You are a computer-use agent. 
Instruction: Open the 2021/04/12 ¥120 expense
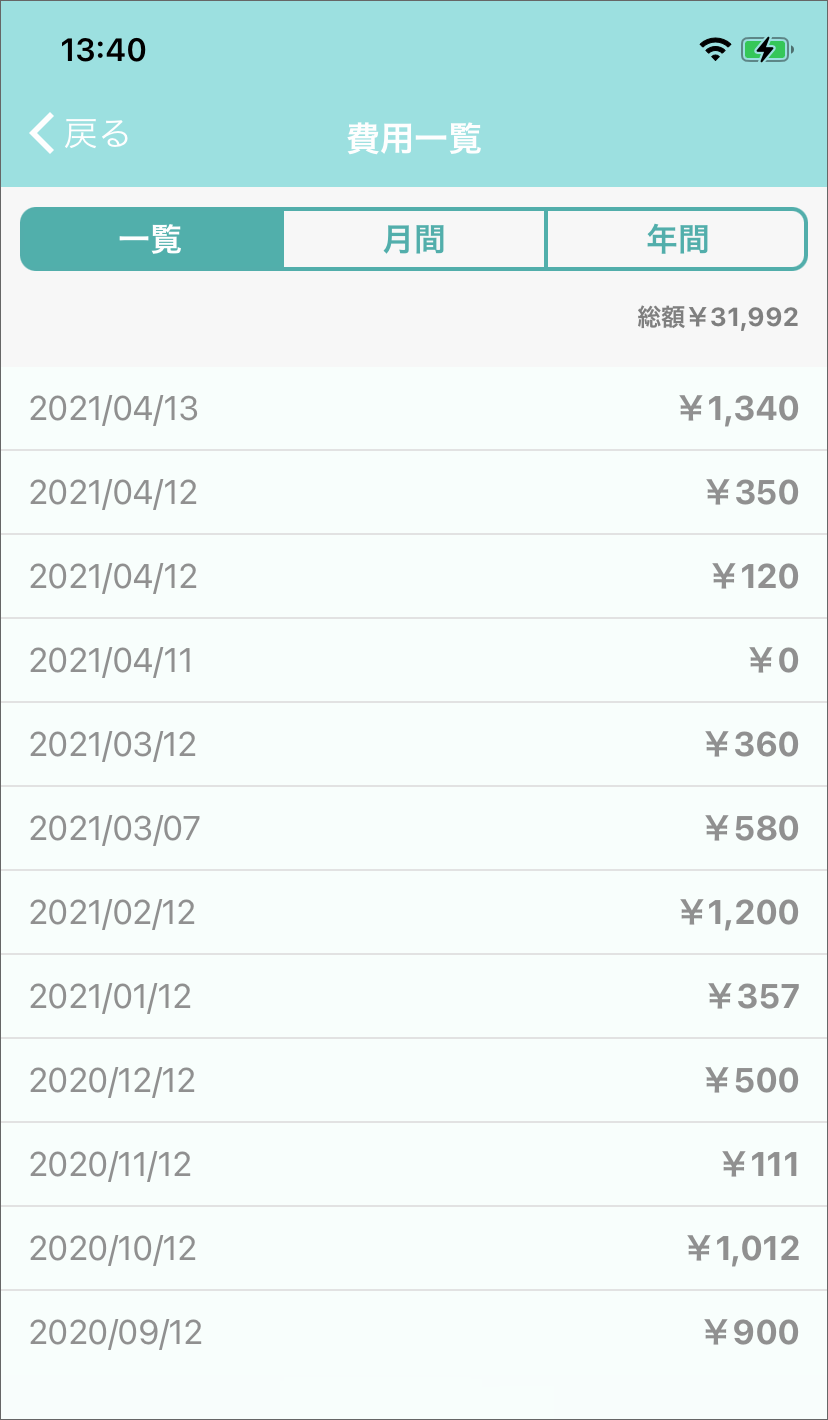[x=414, y=577]
